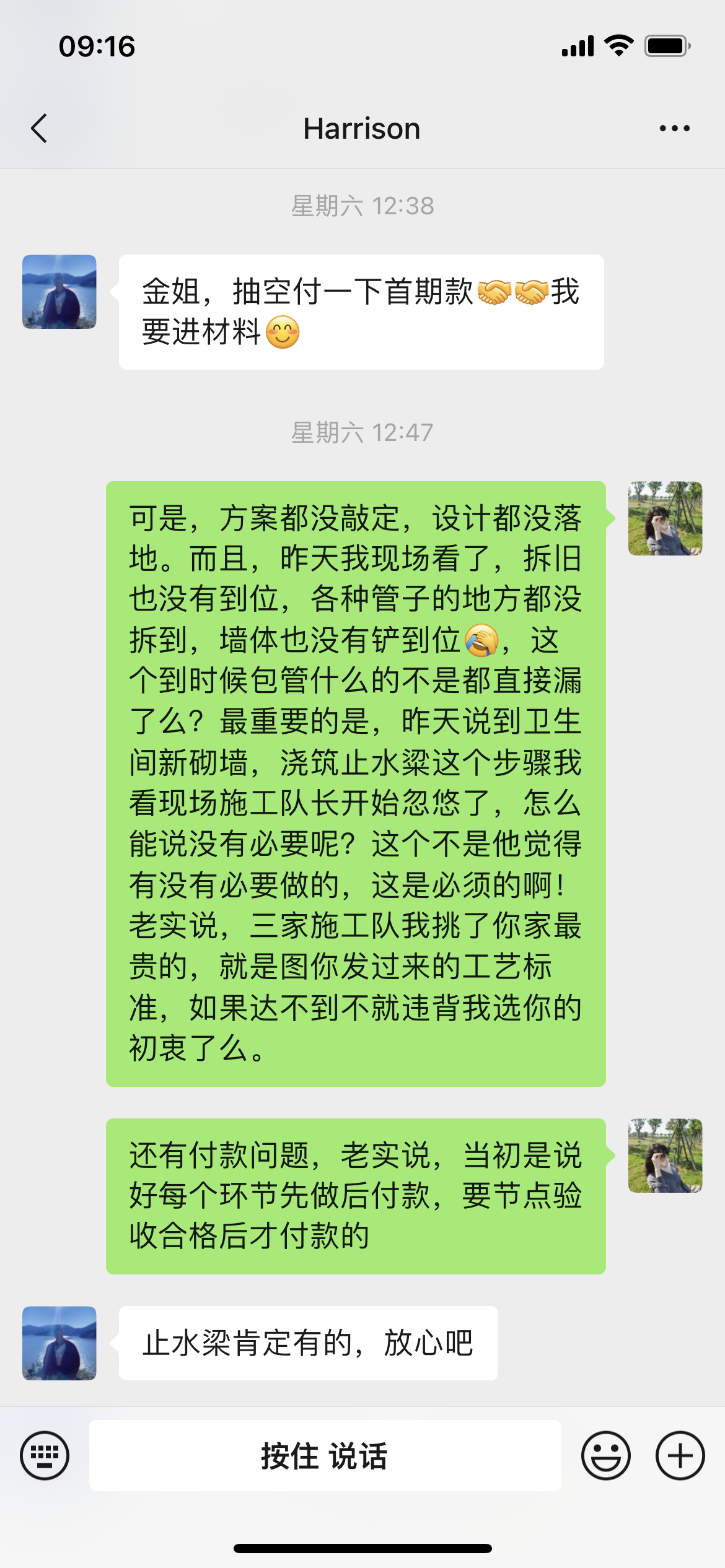Open my own avatar next to the 付款问题 message
The width and height of the screenshot is (725, 1568).
[665, 1156]
